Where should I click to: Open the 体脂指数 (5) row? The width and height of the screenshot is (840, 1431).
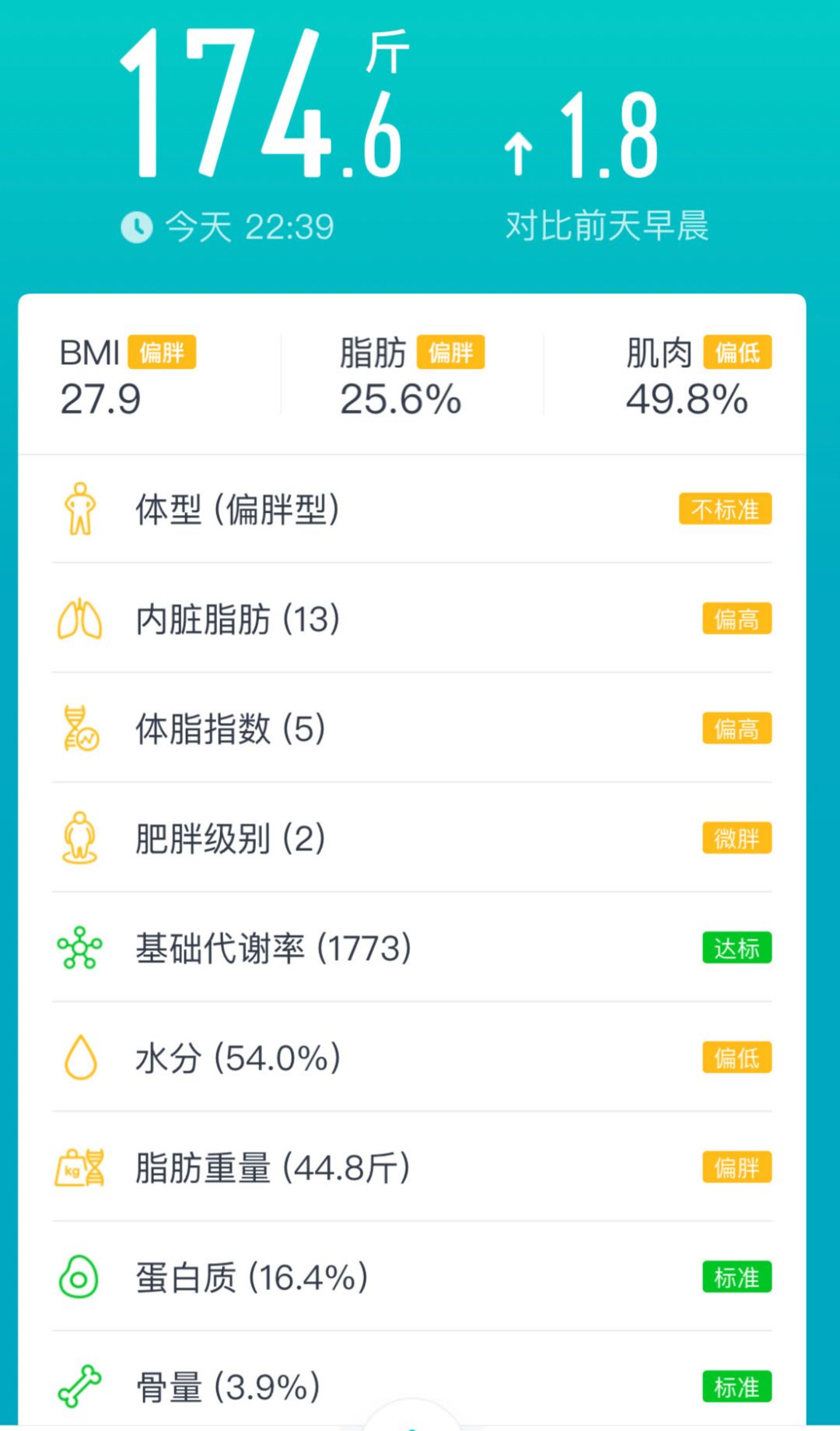pos(411,729)
